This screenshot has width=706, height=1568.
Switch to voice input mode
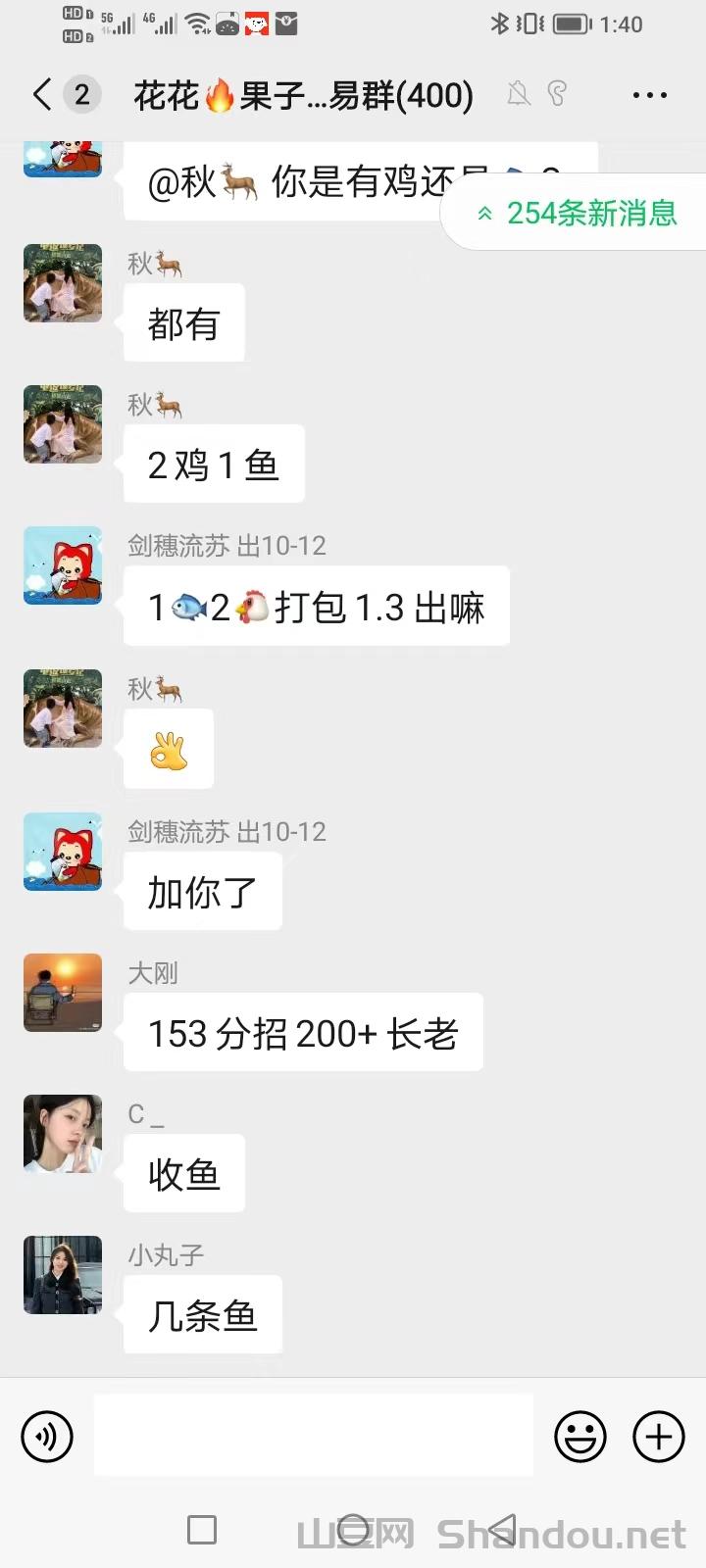click(47, 1437)
